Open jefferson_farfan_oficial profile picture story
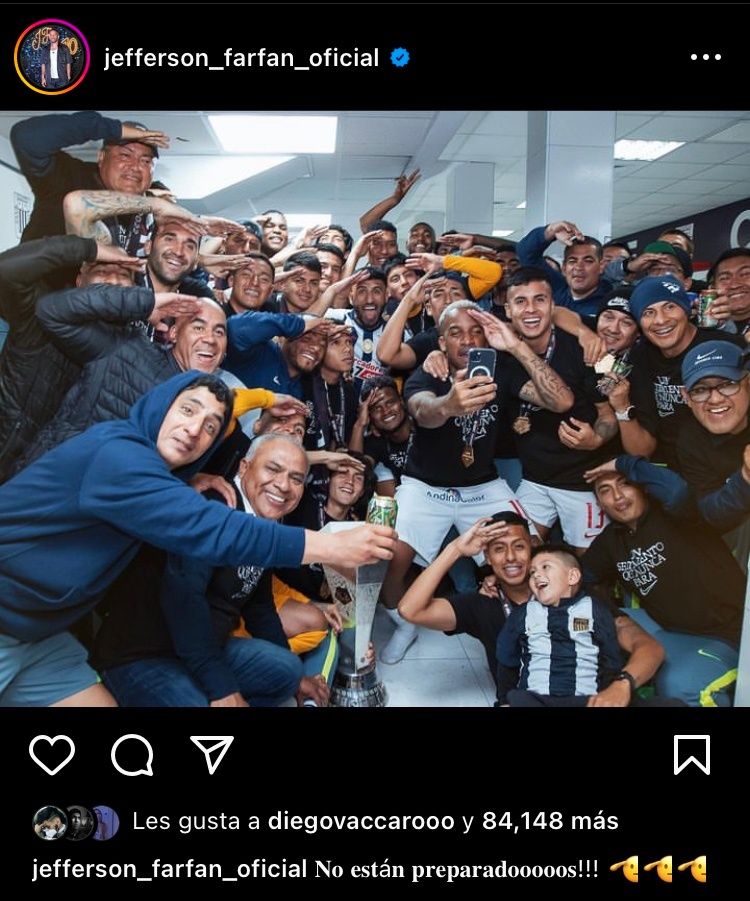The image size is (750, 901). pyautogui.click(x=52, y=57)
